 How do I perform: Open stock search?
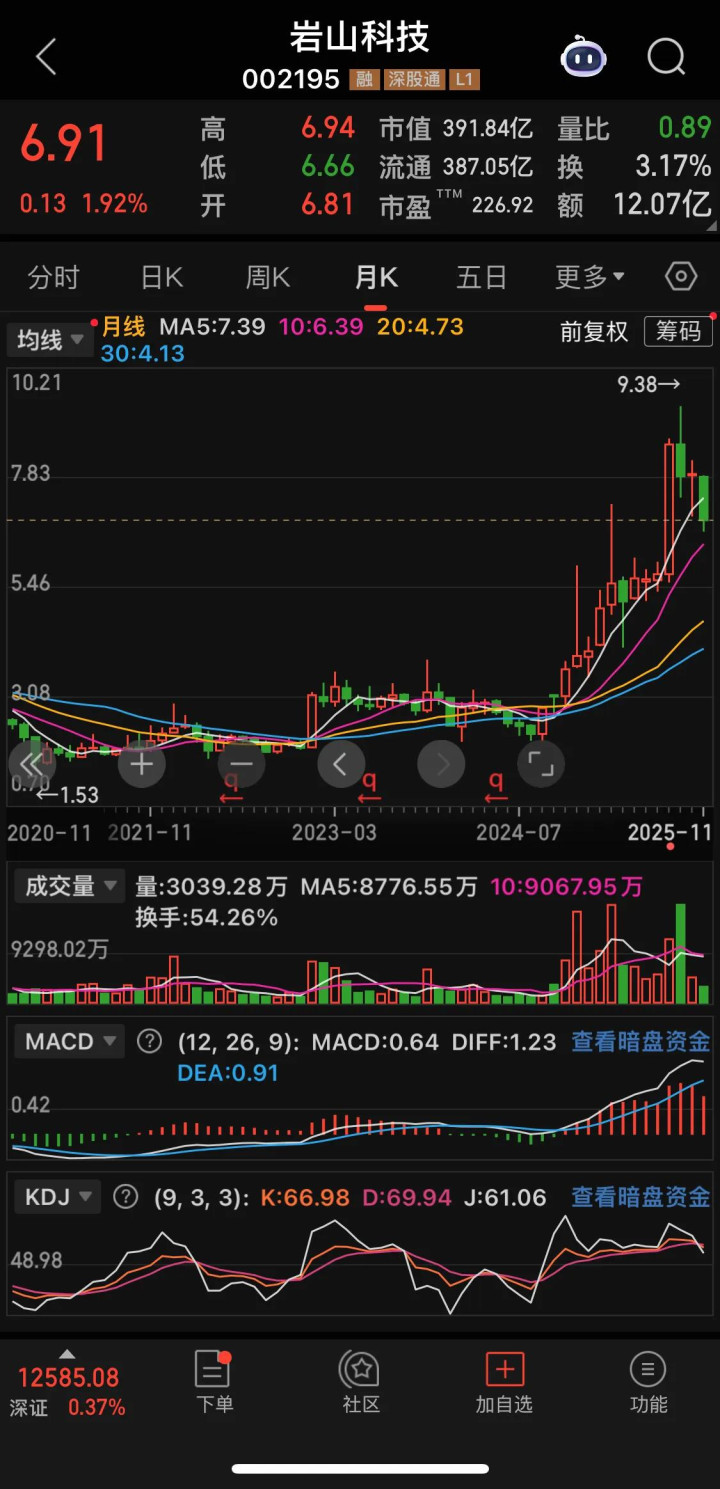coord(665,57)
